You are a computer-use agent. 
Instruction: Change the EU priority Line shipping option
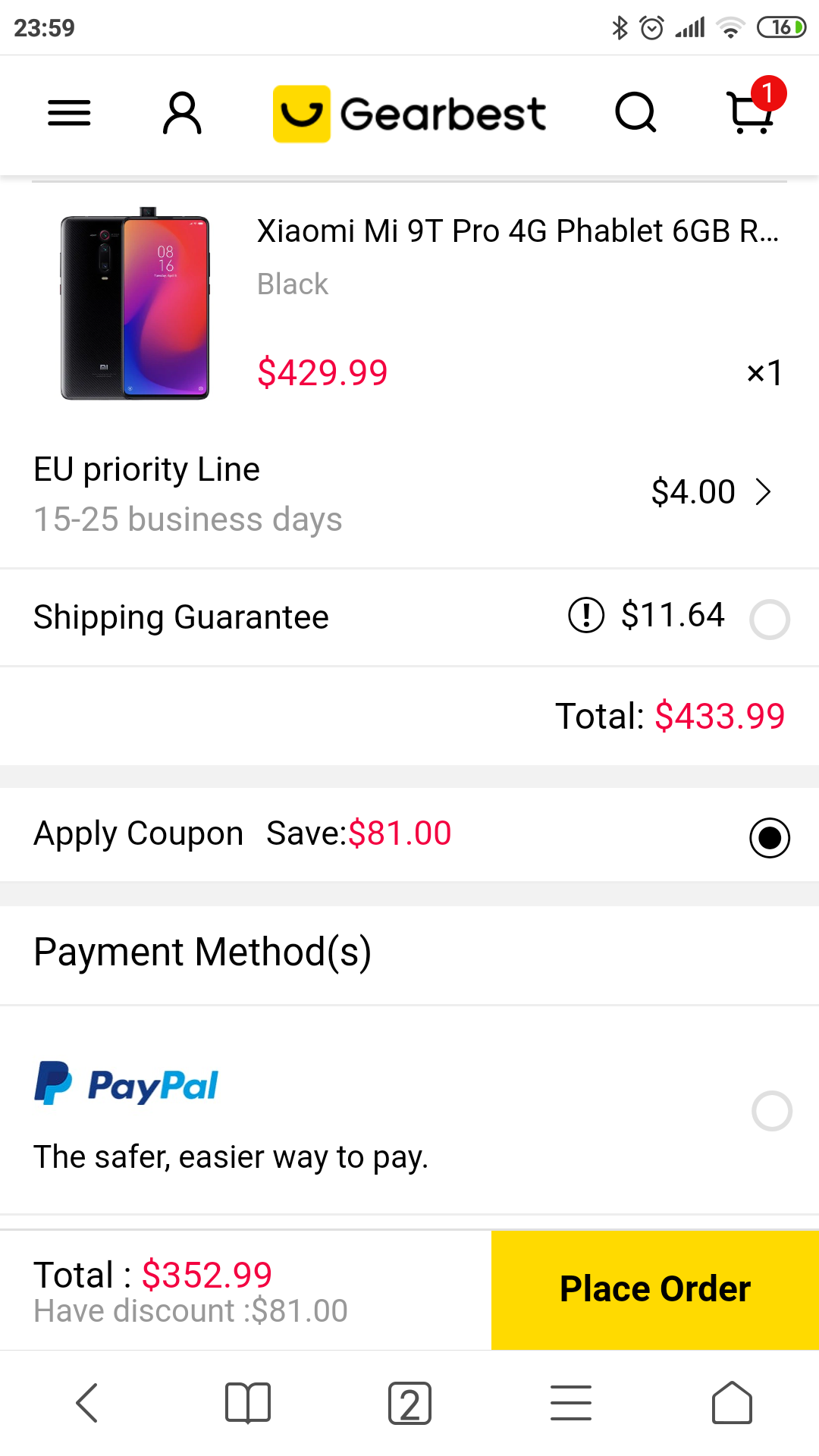[x=711, y=492]
